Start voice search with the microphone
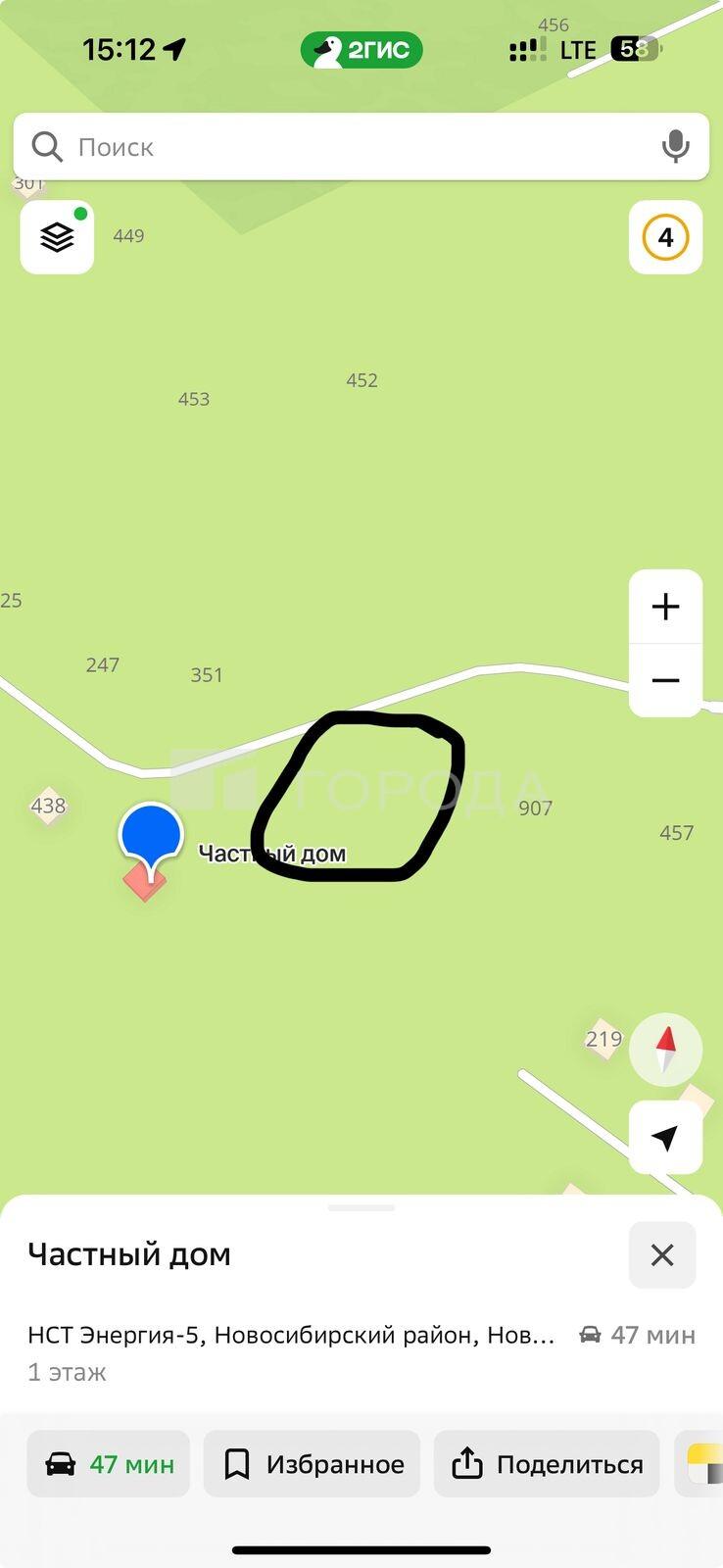This screenshot has width=723, height=1568. (675, 147)
